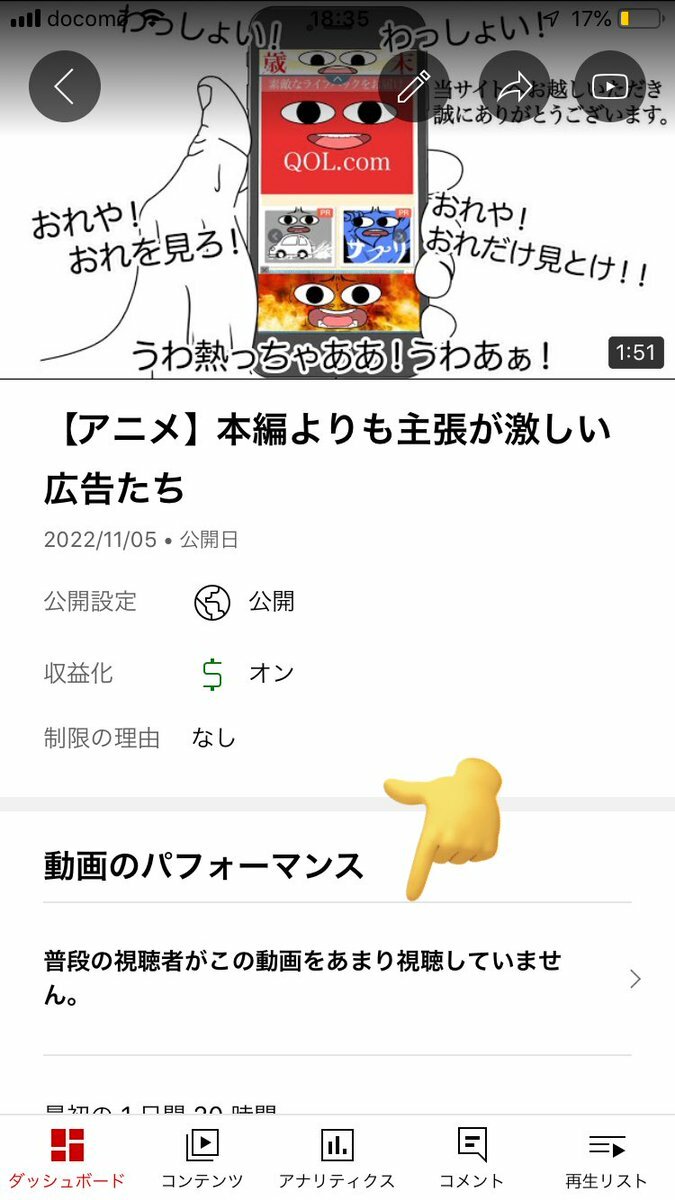Open the video in YouTube
Screen dimensions: 675x1200
coord(609,86)
